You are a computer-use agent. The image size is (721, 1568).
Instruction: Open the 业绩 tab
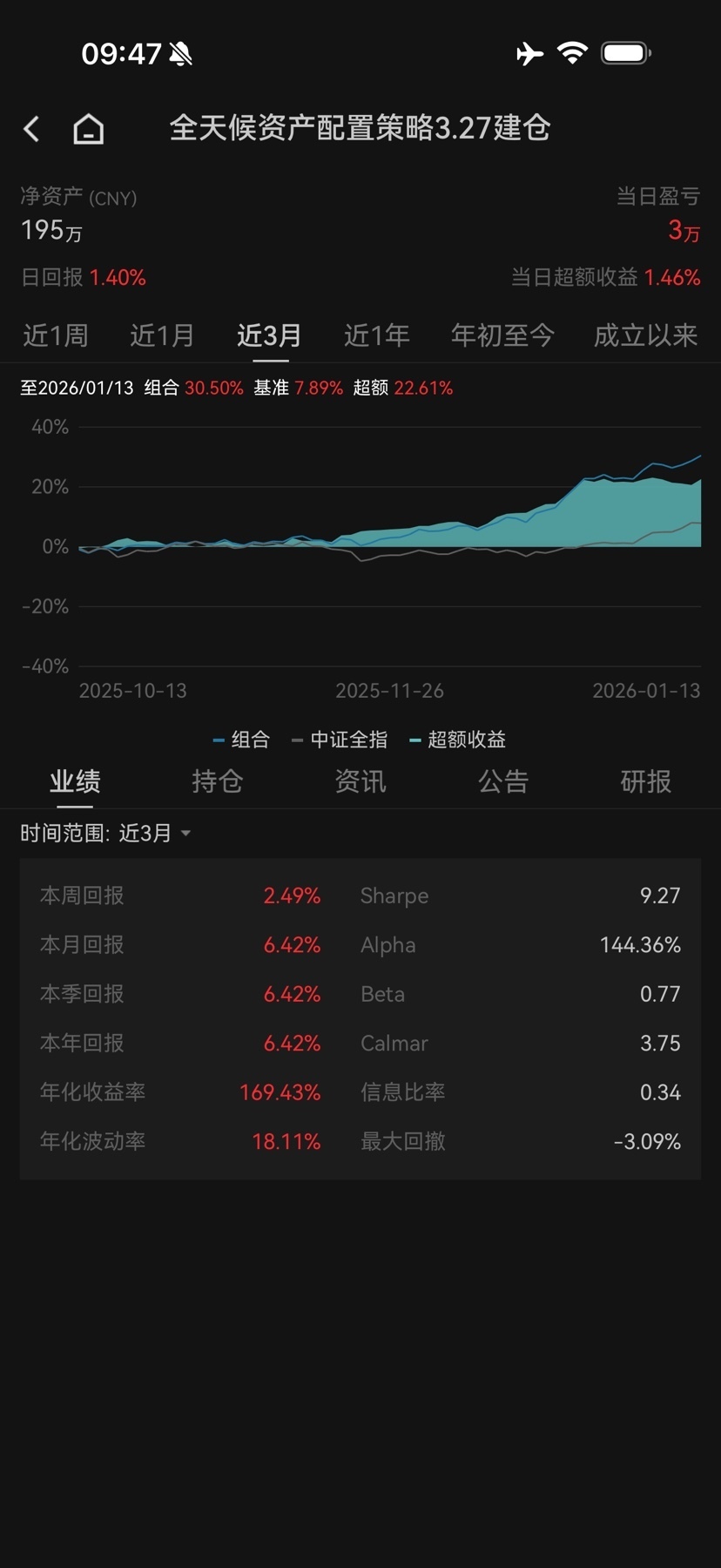(75, 781)
